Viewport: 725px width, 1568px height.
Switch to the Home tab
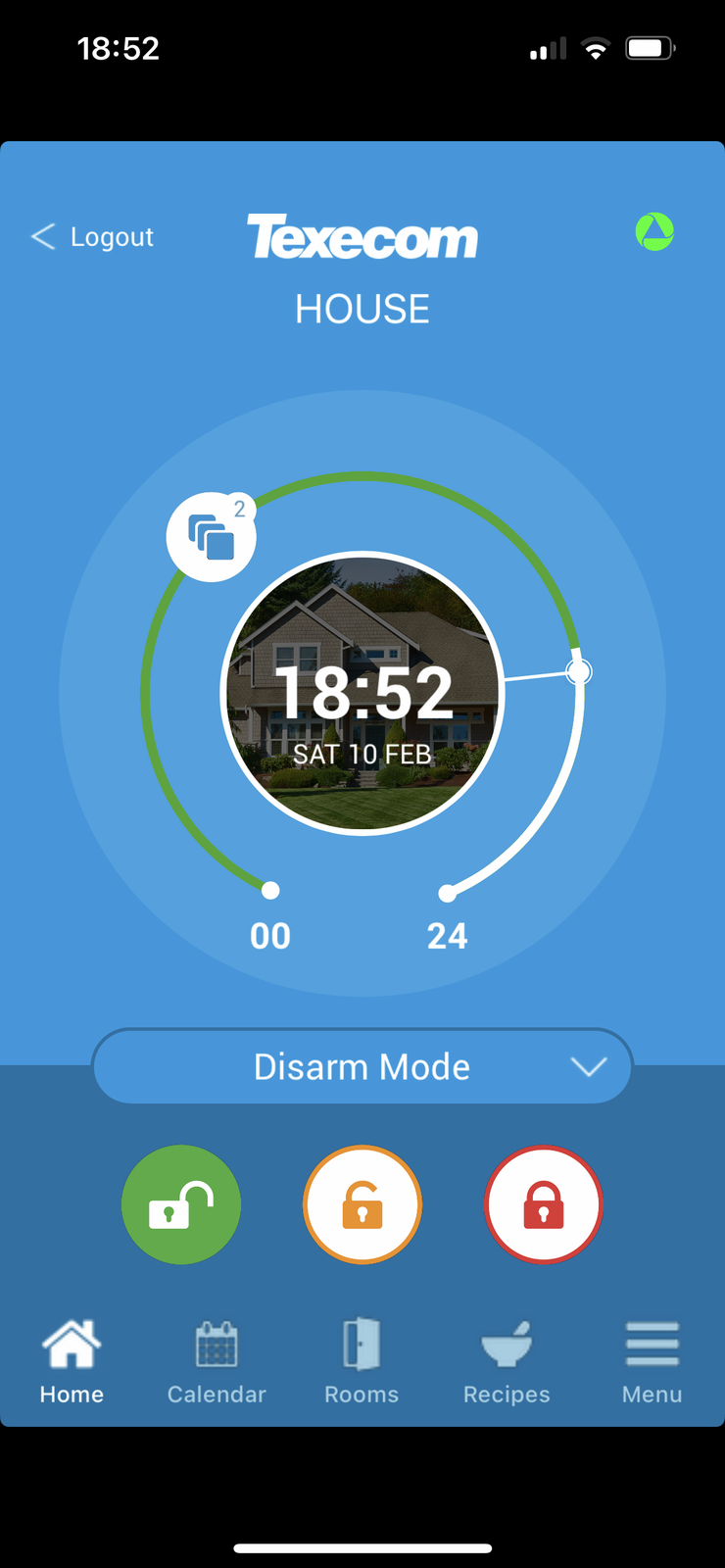pyautogui.click(x=72, y=1362)
